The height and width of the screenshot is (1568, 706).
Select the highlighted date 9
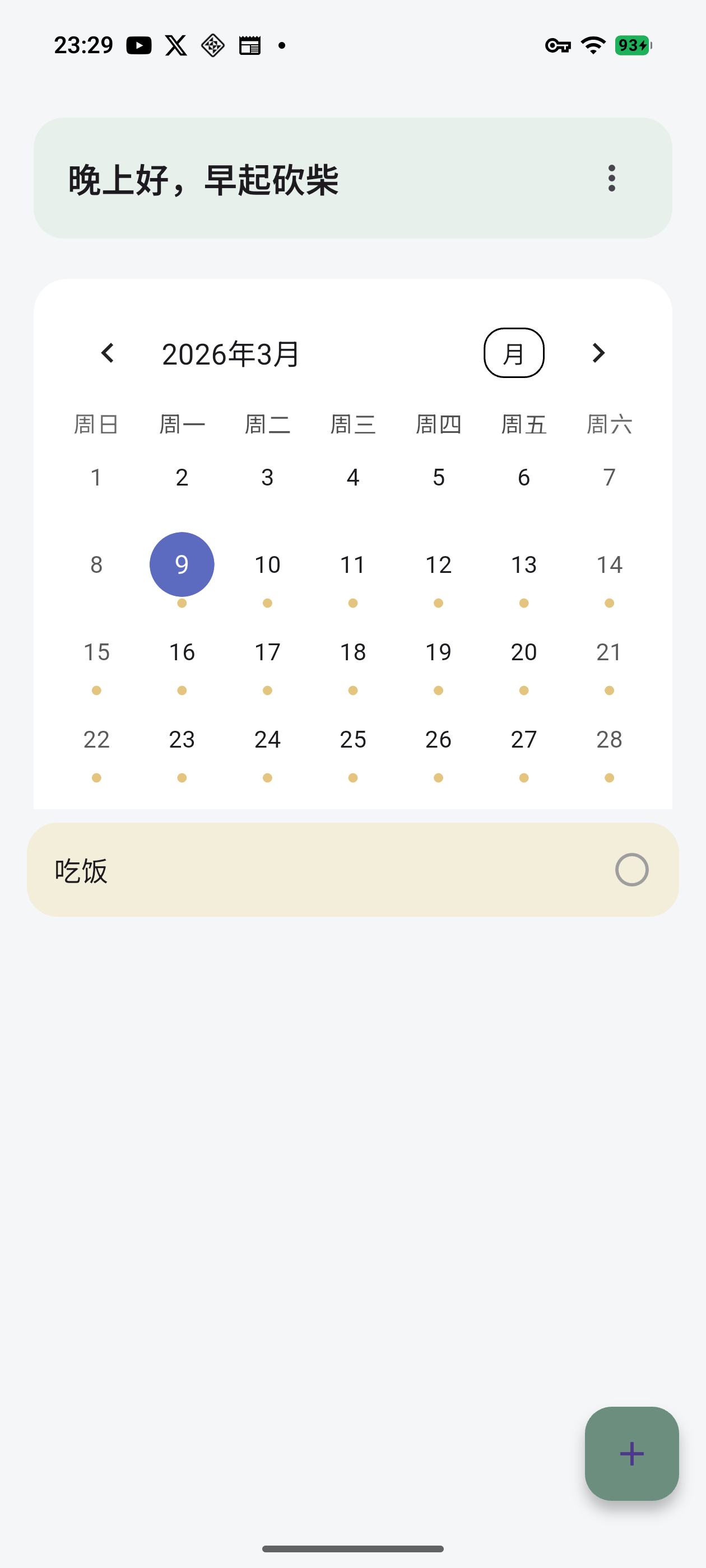pos(182,565)
